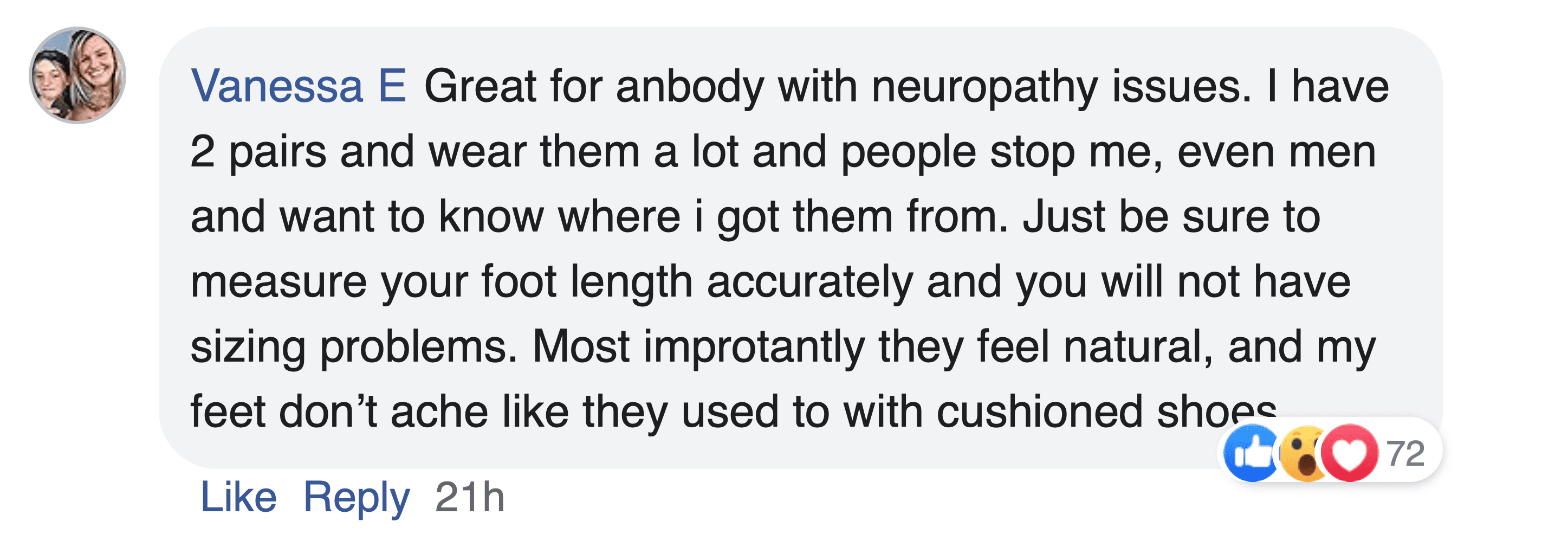The height and width of the screenshot is (553, 1568).
Task: Open Vanessa E's profile name link
Action: pos(298,86)
